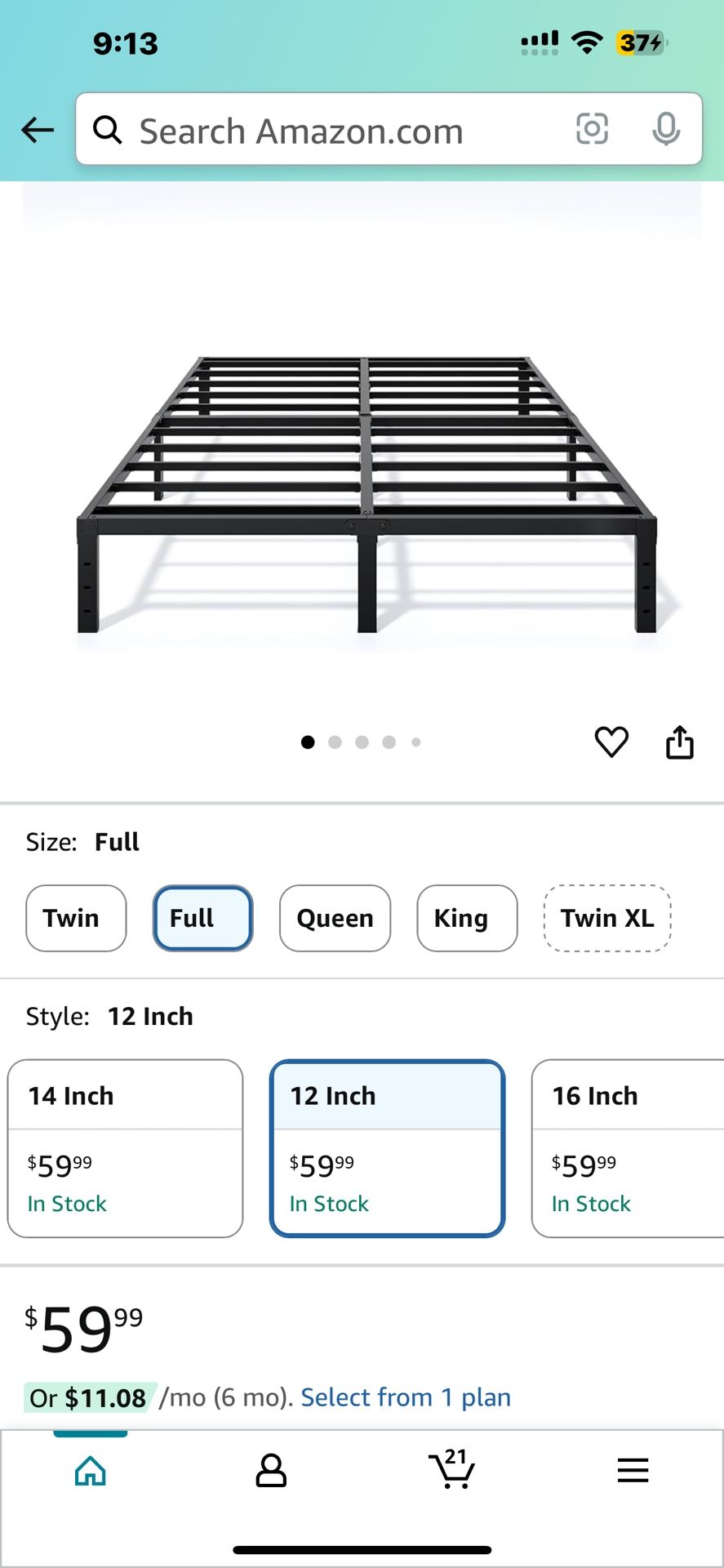The height and width of the screenshot is (1568, 724).
Task: Select the 14 Inch style
Action: click(125, 1147)
